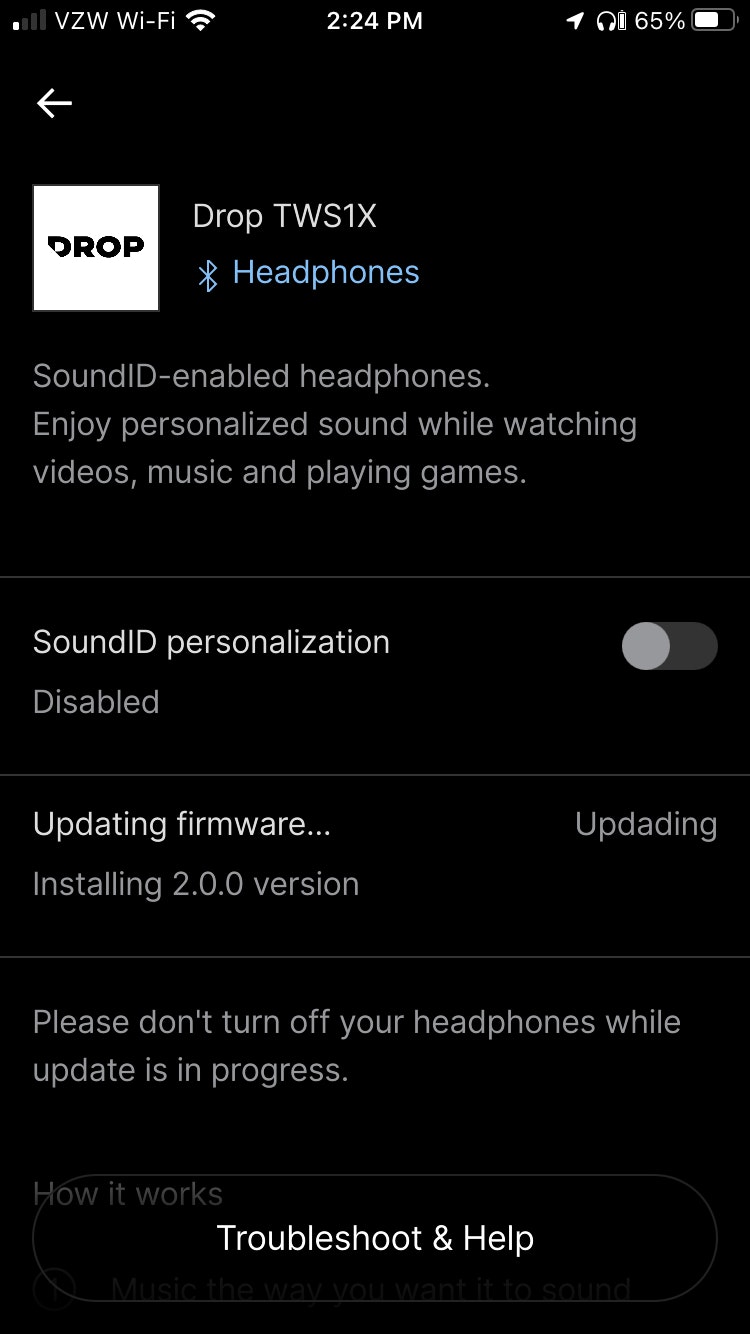Open Troubleshoot & Help
This screenshot has height=1334, width=750.
(375, 1238)
